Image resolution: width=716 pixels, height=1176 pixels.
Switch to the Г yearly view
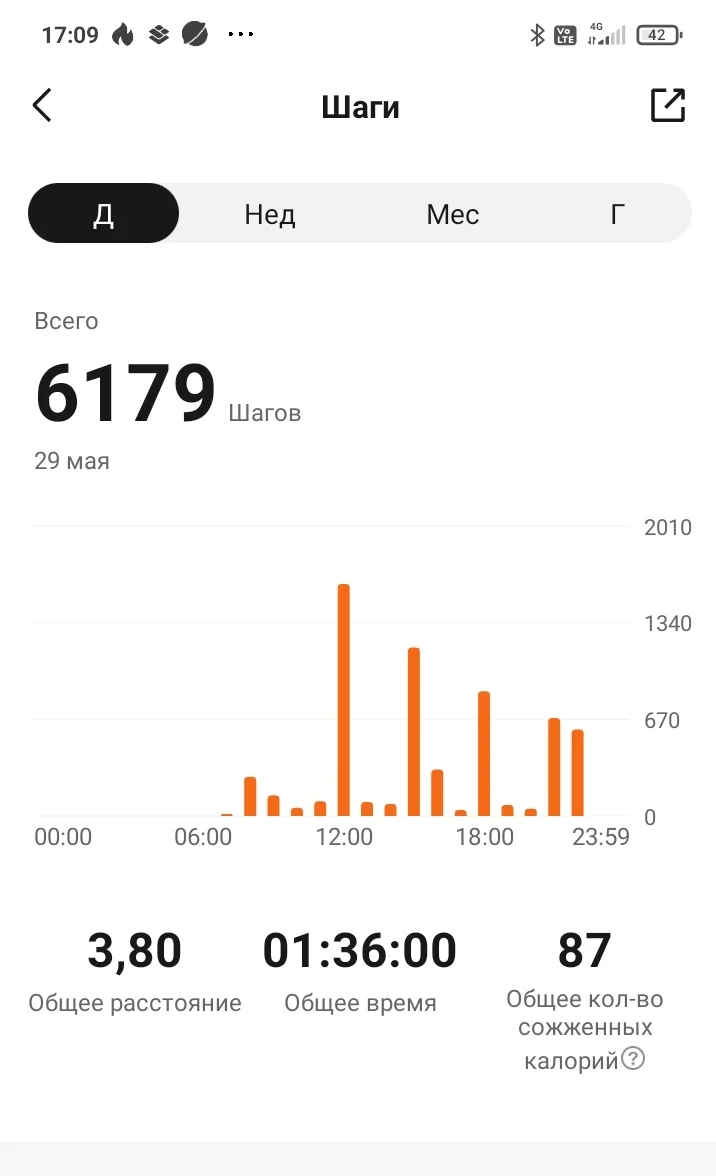point(617,214)
